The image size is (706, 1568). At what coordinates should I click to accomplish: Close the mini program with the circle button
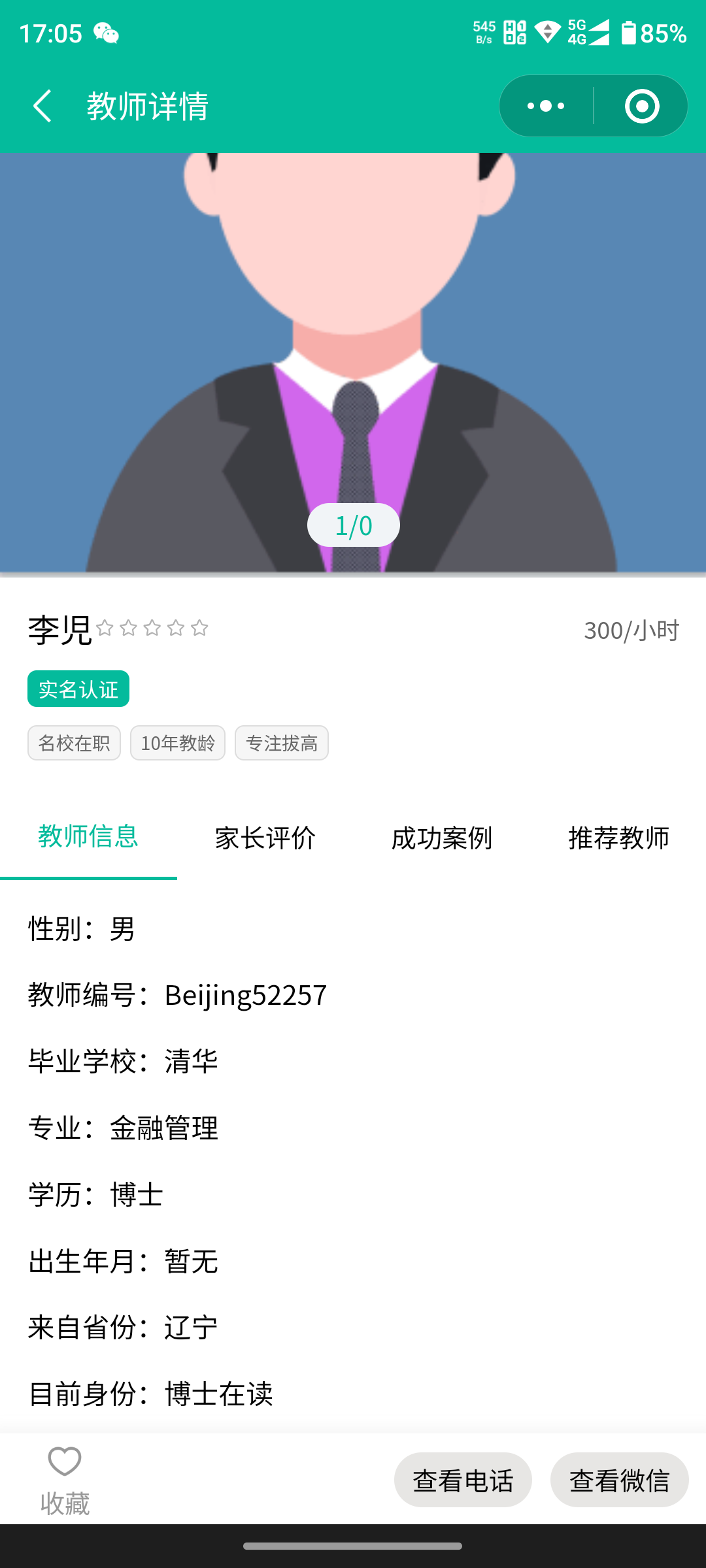641,106
